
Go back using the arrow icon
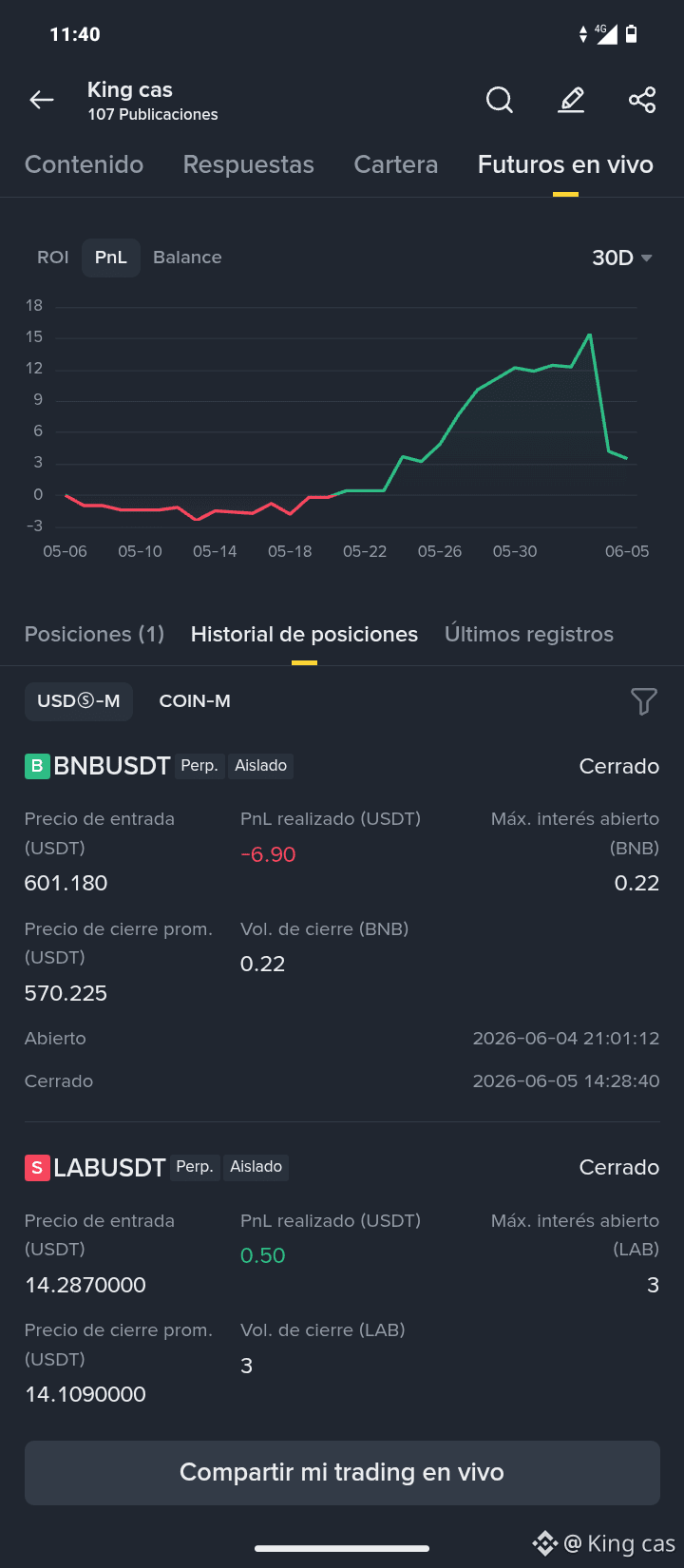[42, 100]
